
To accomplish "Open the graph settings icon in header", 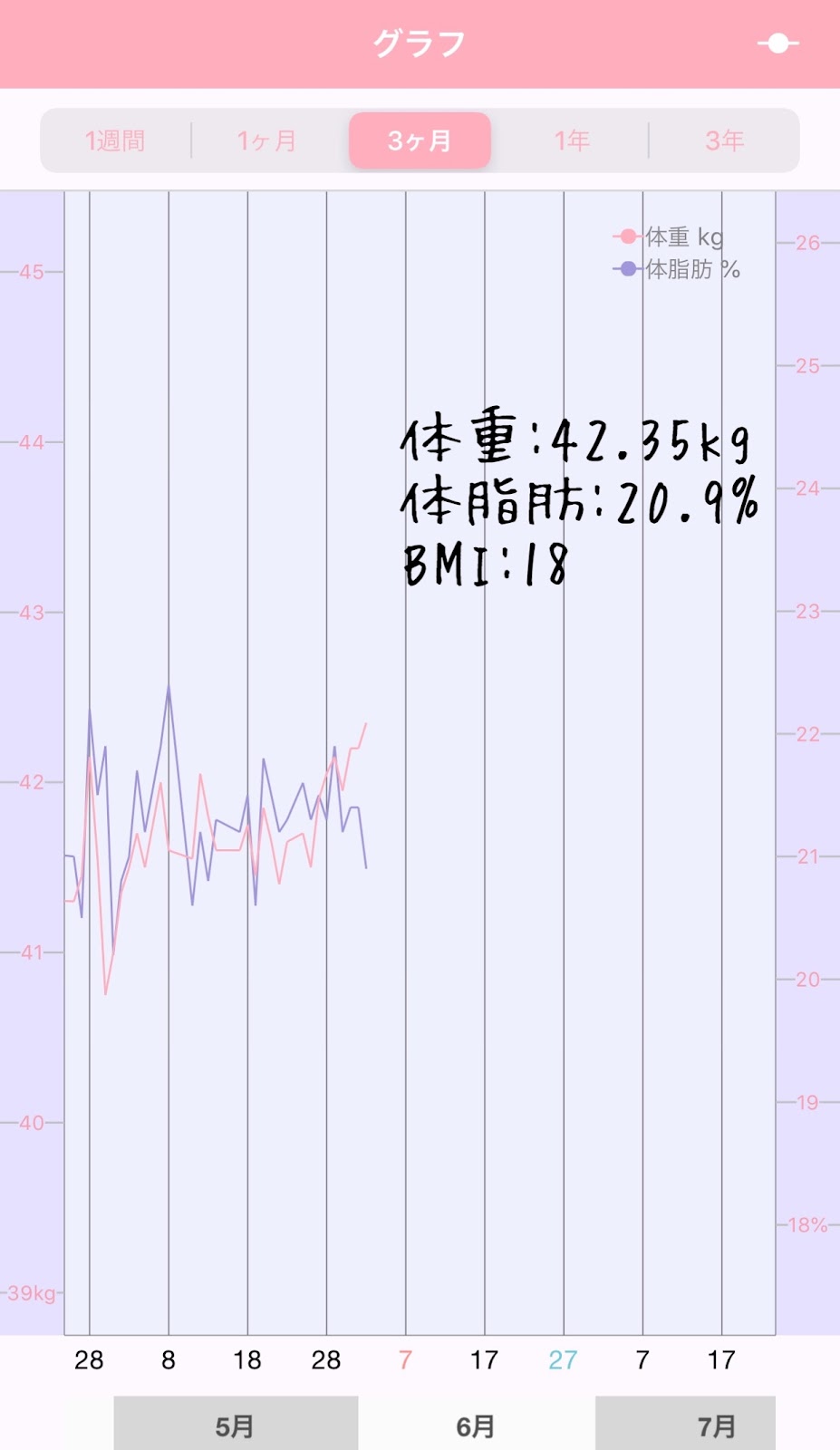I will (777, 43).
